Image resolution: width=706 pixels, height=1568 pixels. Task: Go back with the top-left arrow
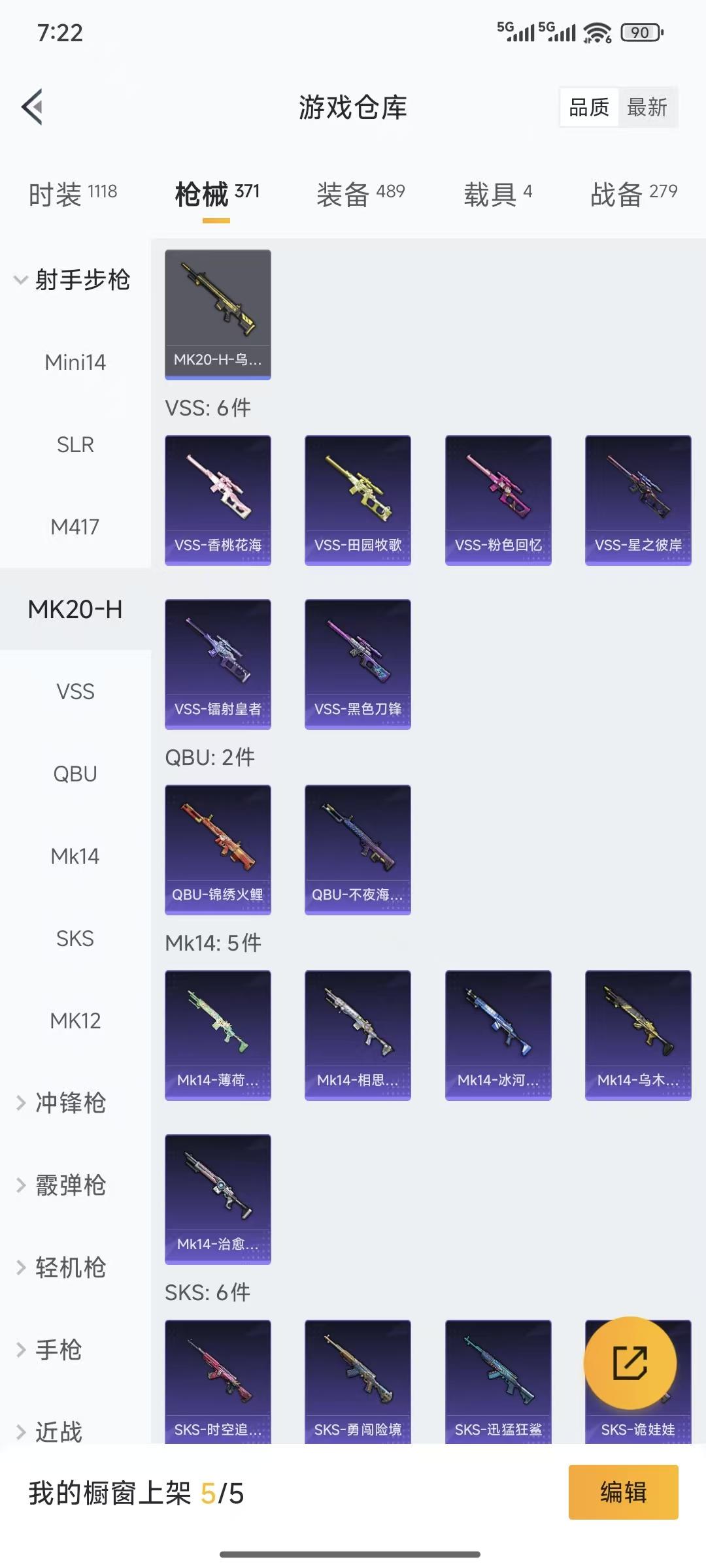(x=33, y=106)
